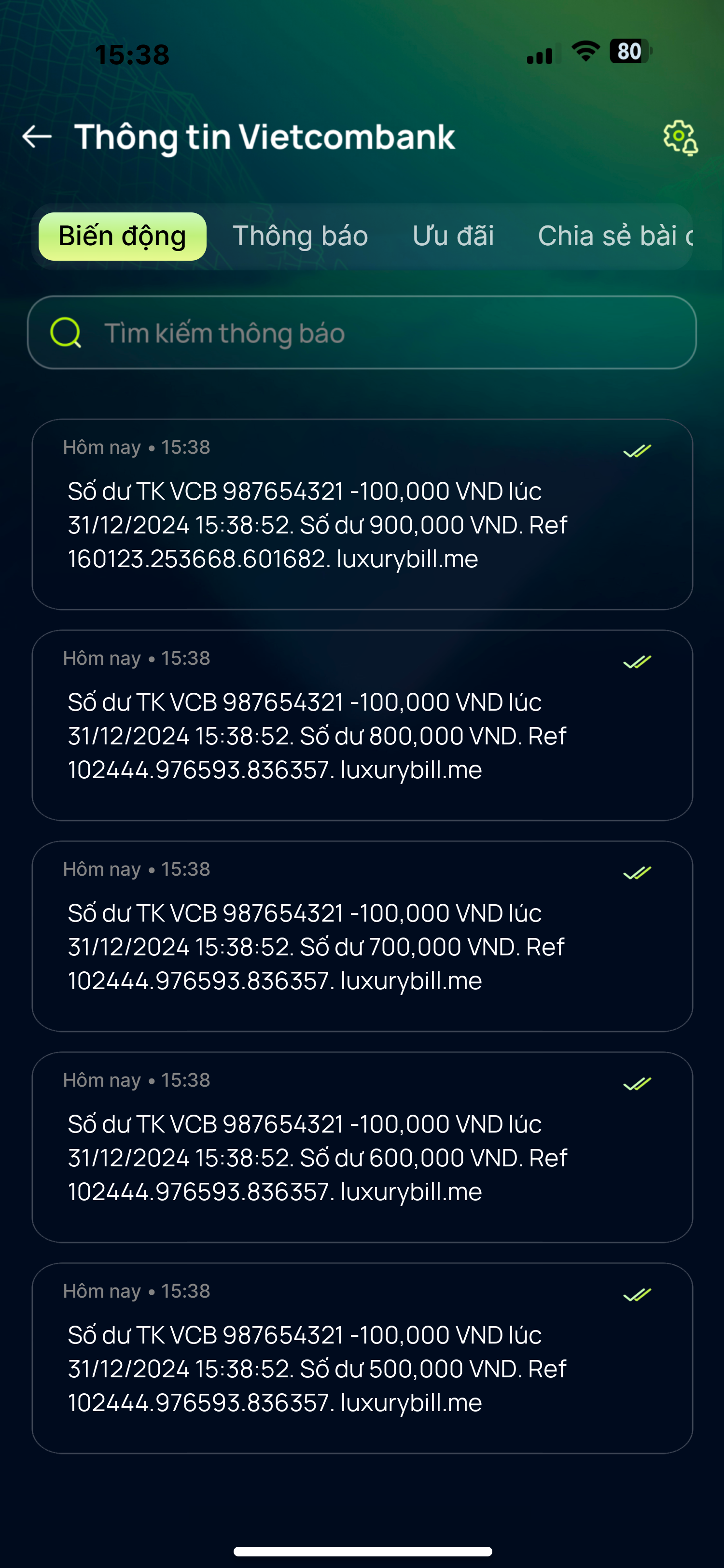Tap the Tìm kiếm thông báo search field
Image resolution: width=724 pixels, height=1568 pixels.
click(362, 333)
